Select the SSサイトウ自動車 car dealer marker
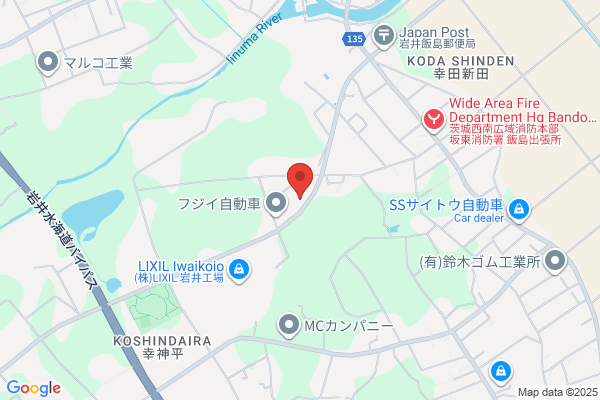600x400 pixels. pos(519,211)
